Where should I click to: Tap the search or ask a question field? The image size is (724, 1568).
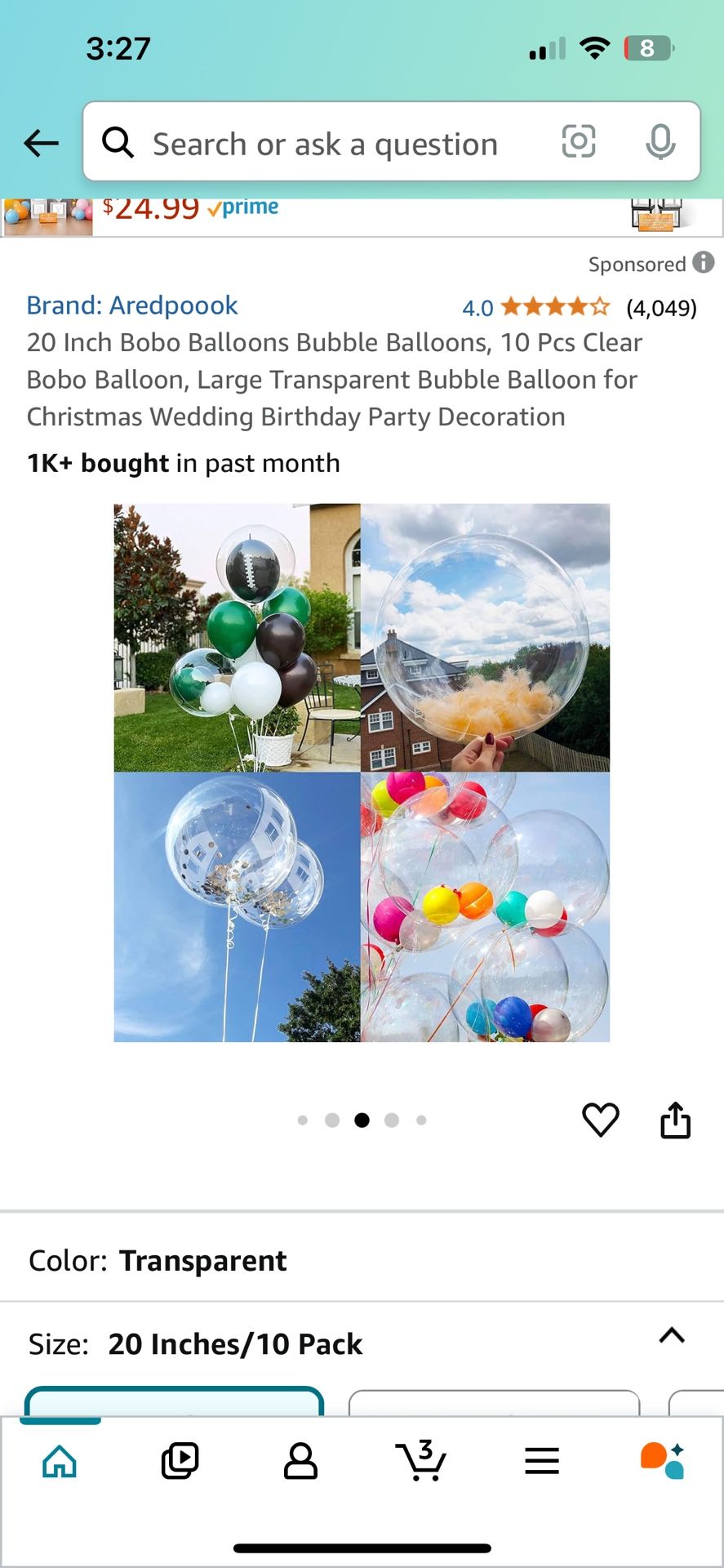[x=325, y=144]
